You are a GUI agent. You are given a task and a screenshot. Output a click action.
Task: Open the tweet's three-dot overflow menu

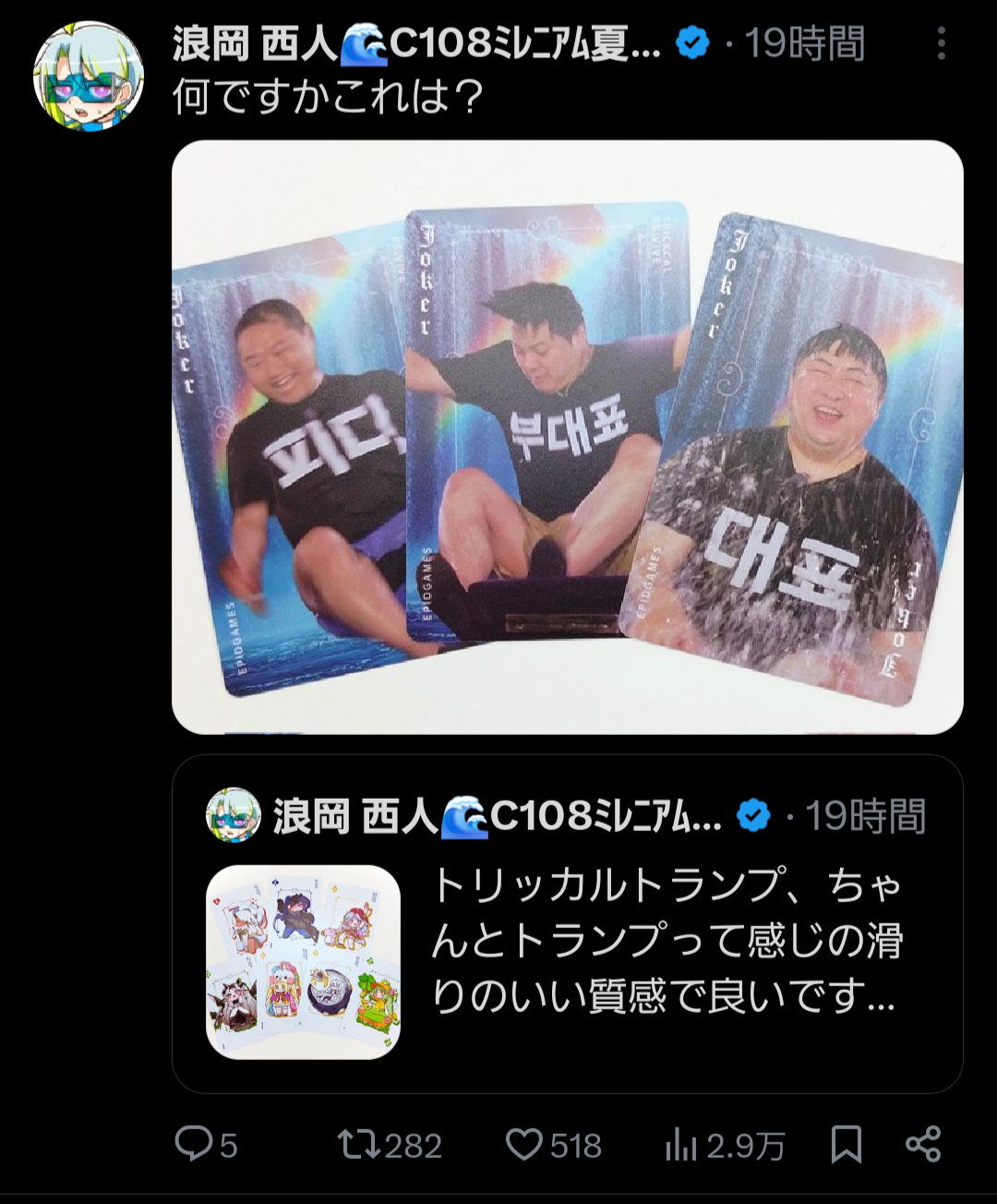(x=941, y=43)
